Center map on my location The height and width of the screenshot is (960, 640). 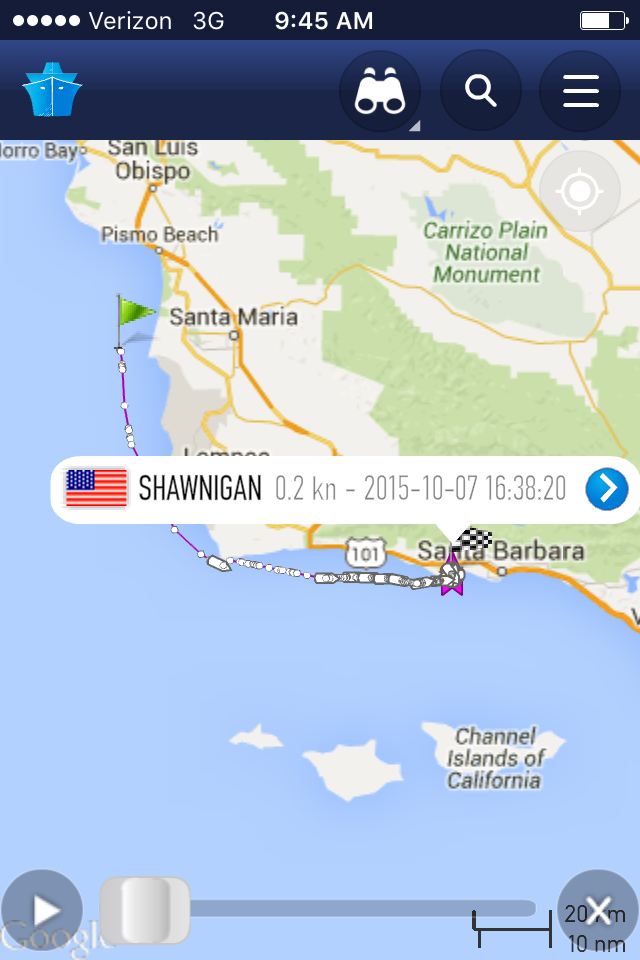tap(580, 191)
